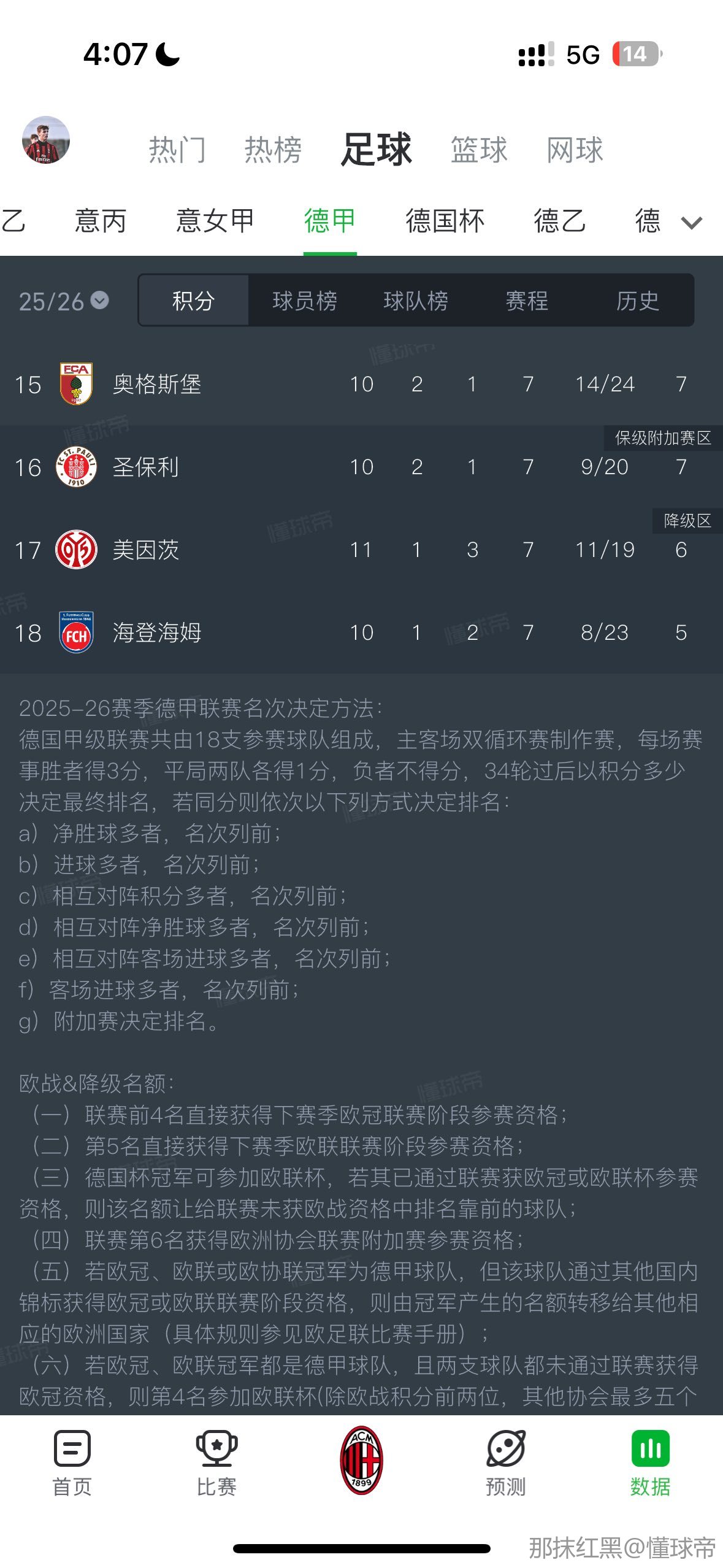This screenshot has height=1568, width=723.
Task: Open the AC Milan team tab
Action: (361, 1460)
